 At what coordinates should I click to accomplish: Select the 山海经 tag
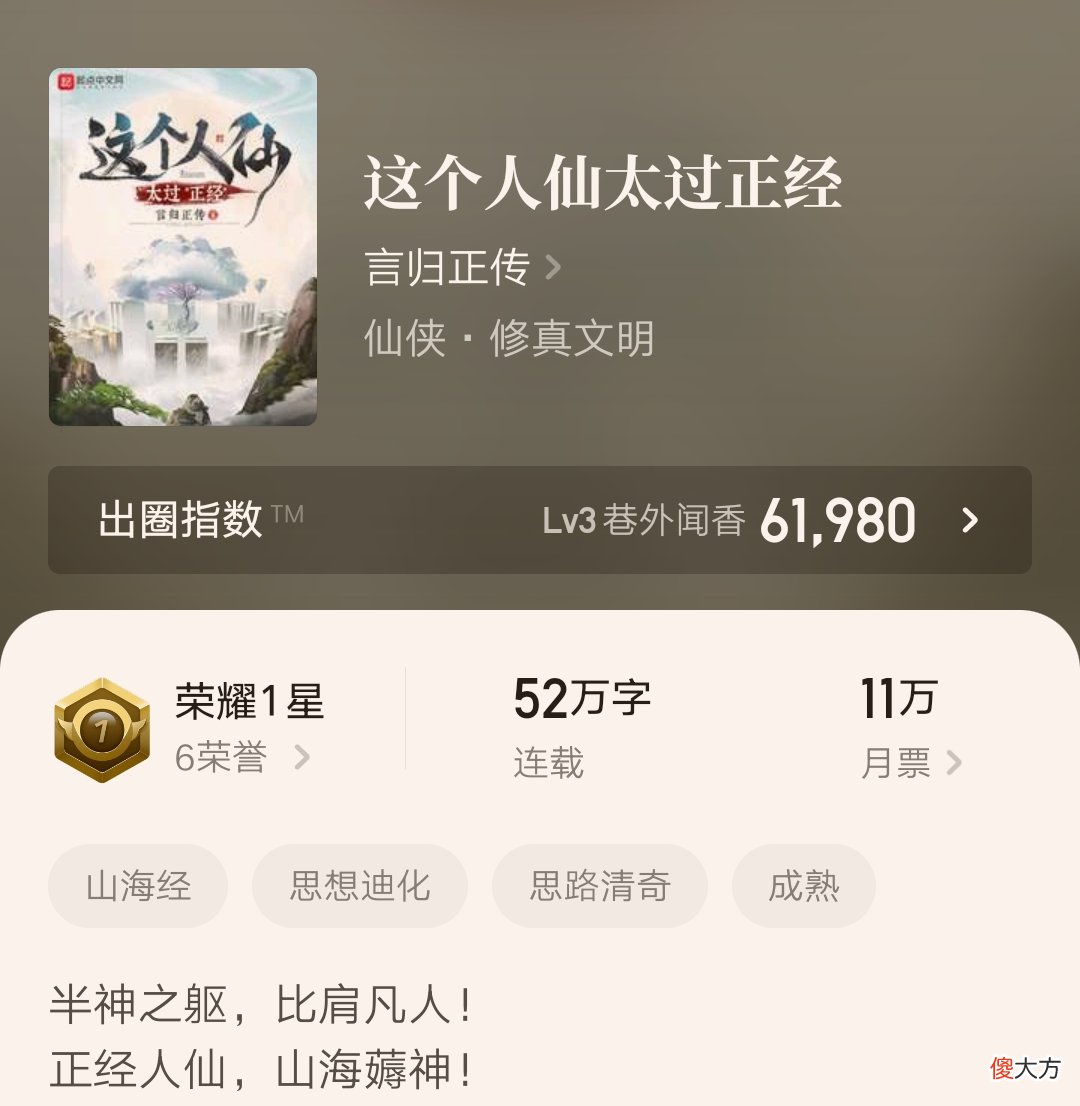click(138, 886)
